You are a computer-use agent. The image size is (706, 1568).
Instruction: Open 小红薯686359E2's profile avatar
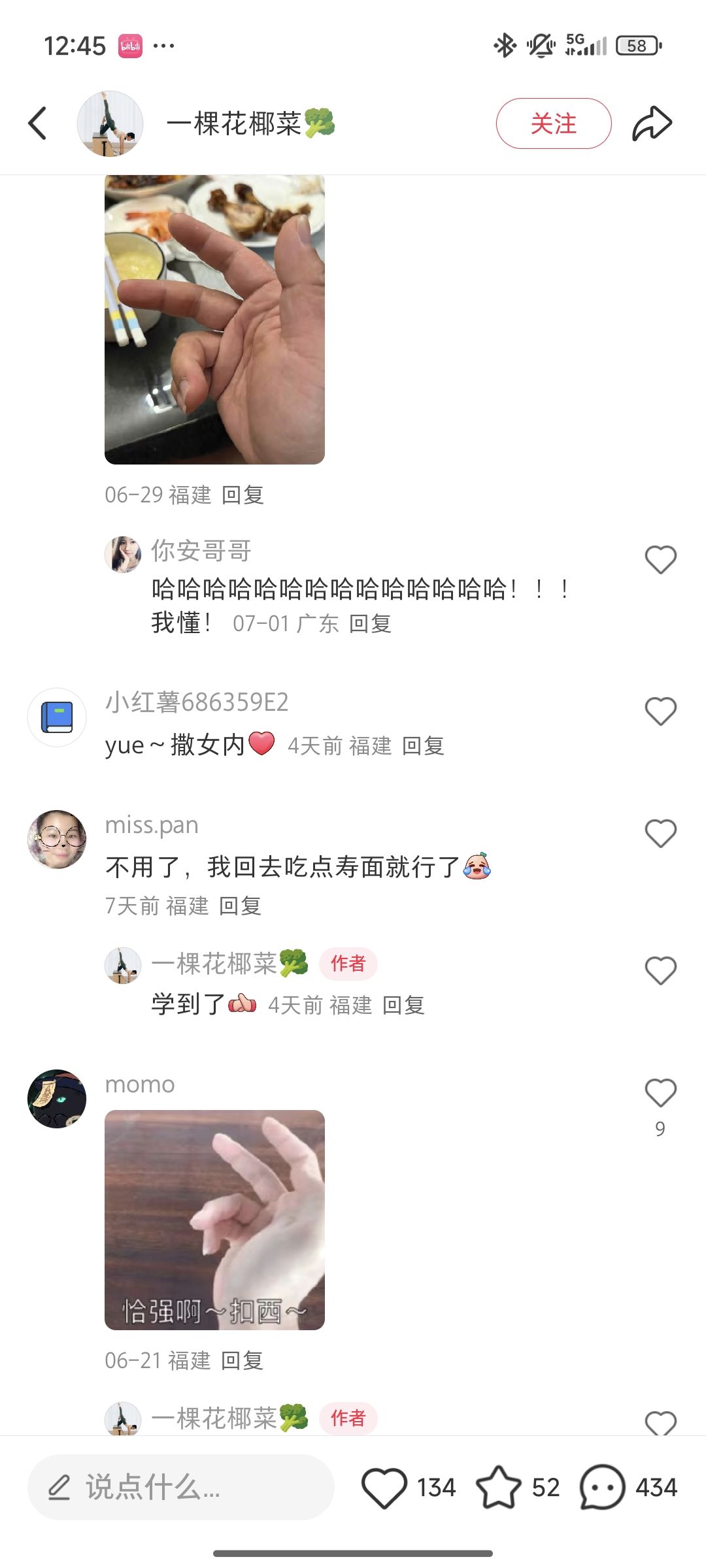click(x=57, y=717)
